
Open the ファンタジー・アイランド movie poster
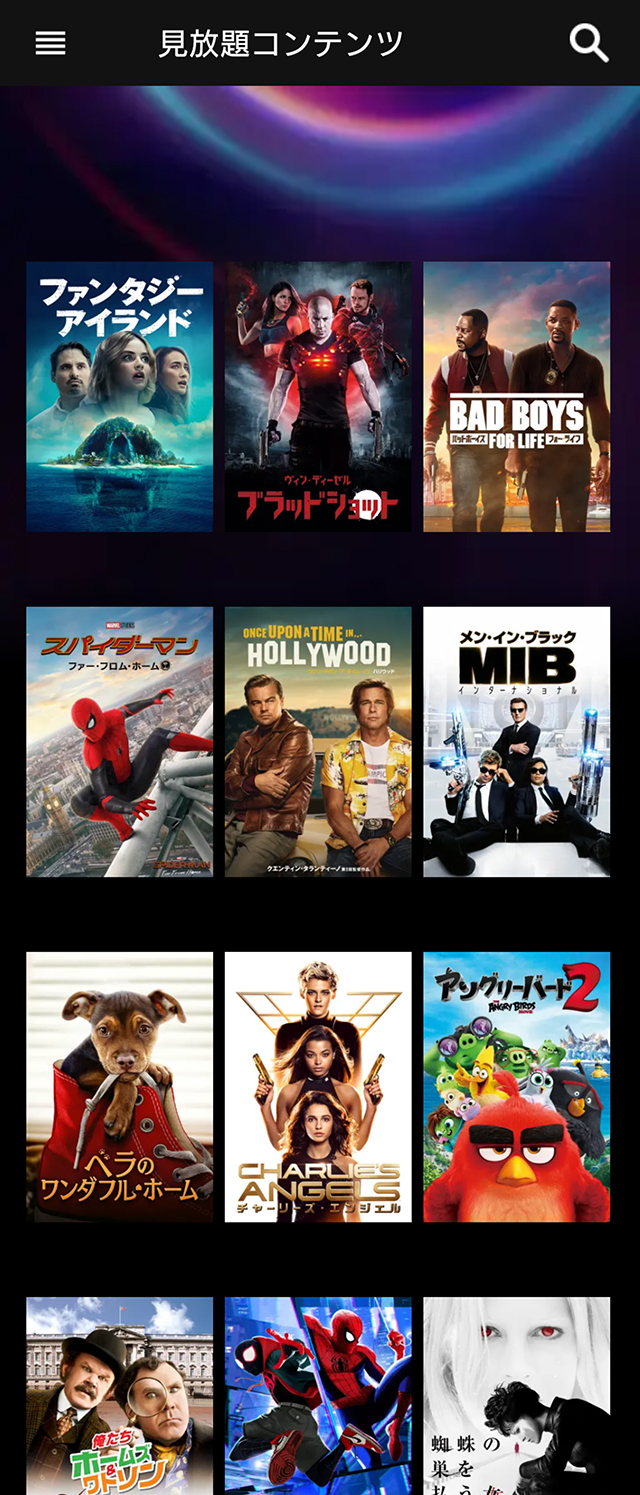tap(119, 396)
